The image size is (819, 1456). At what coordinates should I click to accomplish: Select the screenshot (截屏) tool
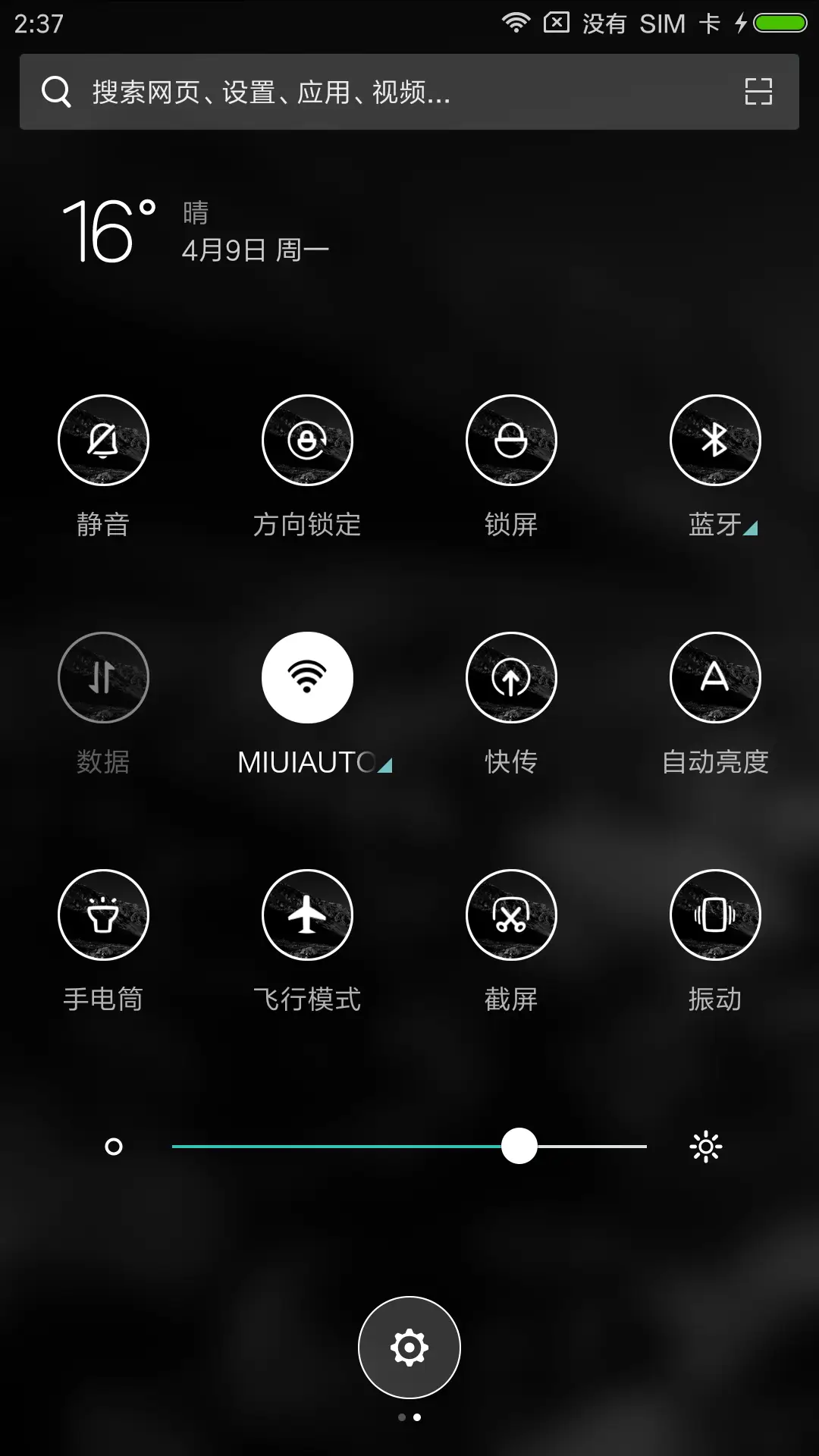[x=512, y=915]
